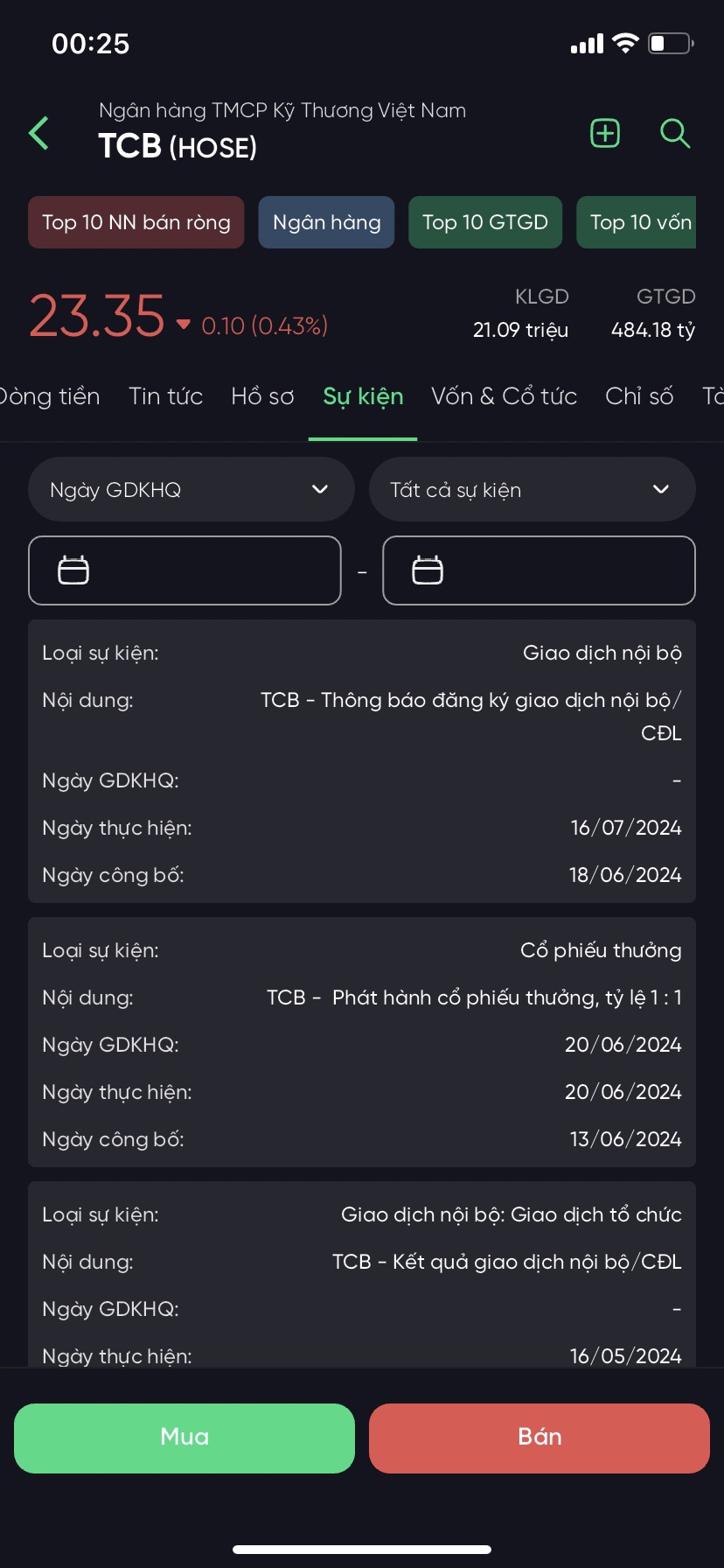Add TCB to watchlist using plus icon
724x1568 pixels.
[x=604, y=134]
